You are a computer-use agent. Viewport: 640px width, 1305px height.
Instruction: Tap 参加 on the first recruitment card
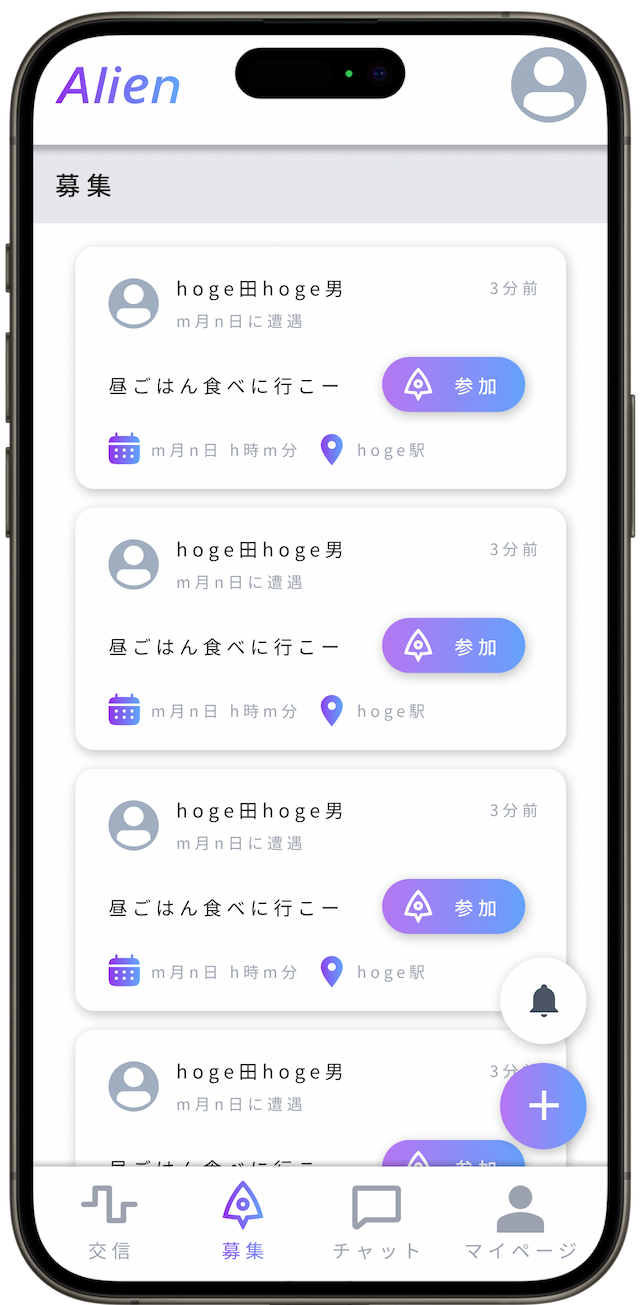(453, 385)
